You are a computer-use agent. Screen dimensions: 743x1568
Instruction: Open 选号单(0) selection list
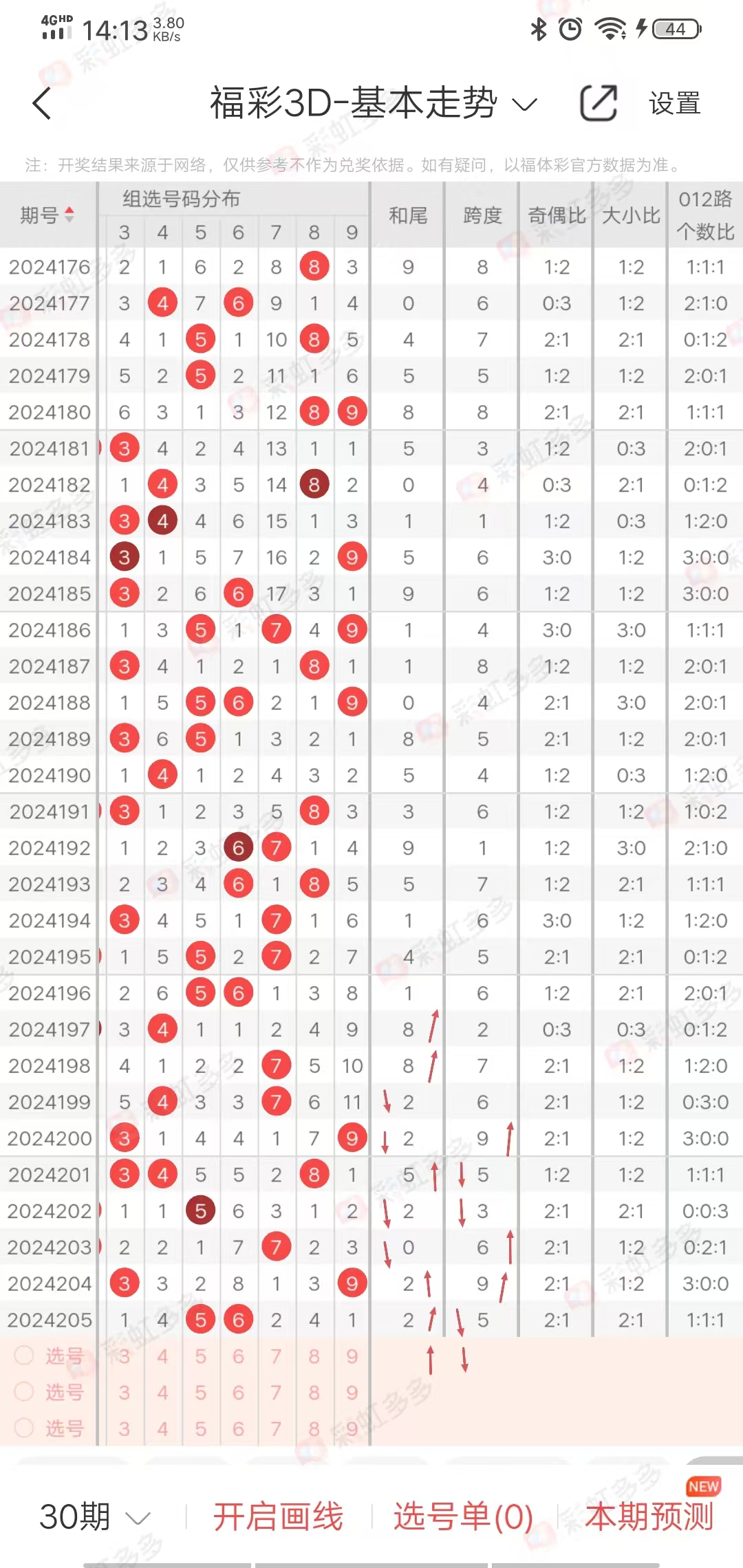tap(463, 1516)
